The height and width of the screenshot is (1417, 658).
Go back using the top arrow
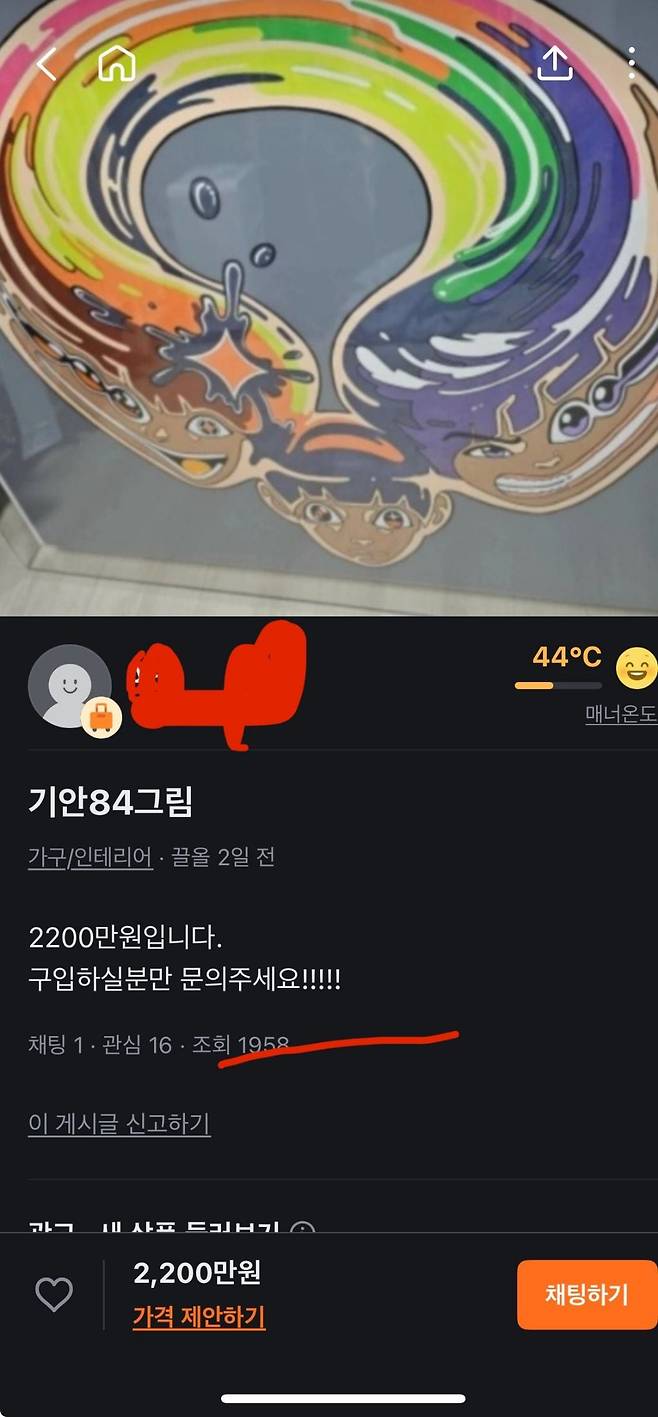46,65
